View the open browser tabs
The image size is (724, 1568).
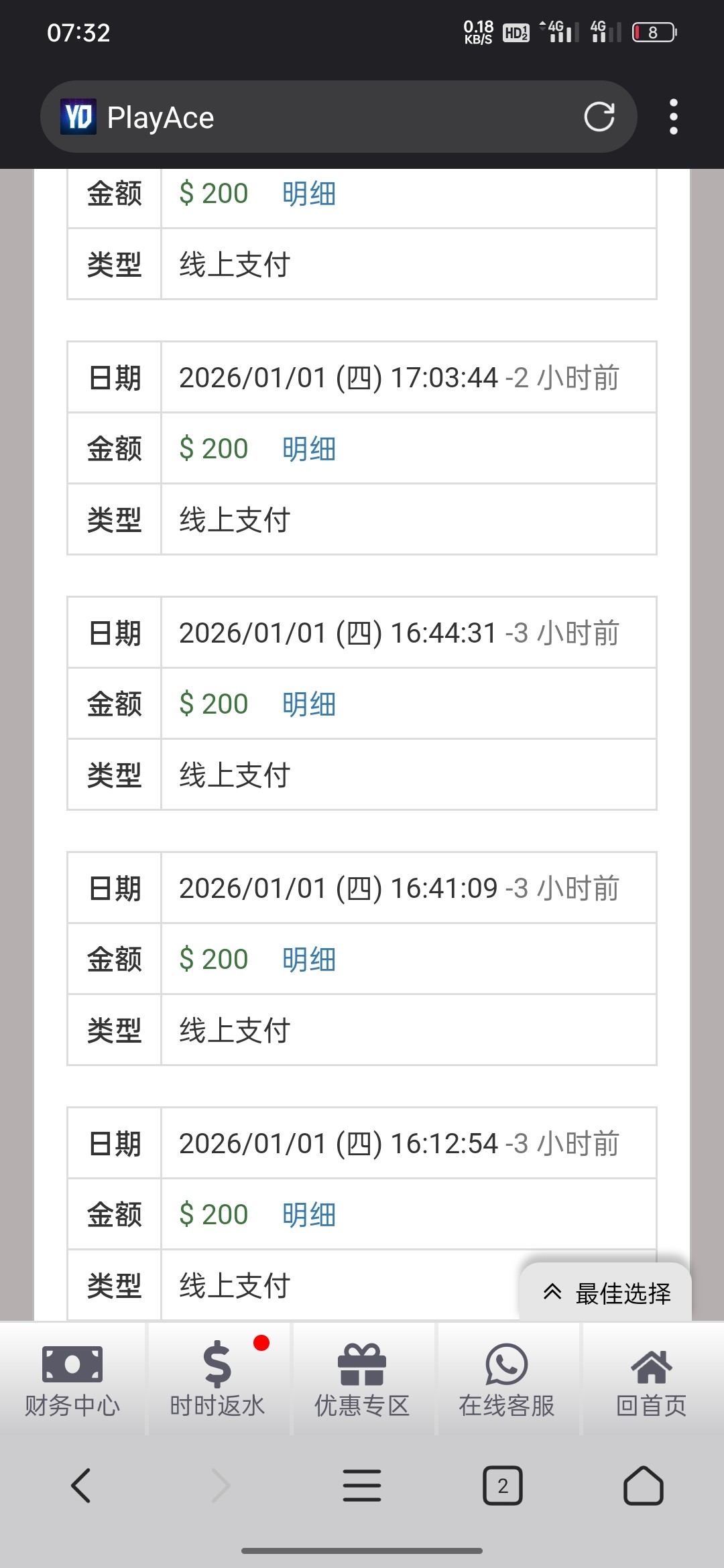click(x=503, y=1486)
